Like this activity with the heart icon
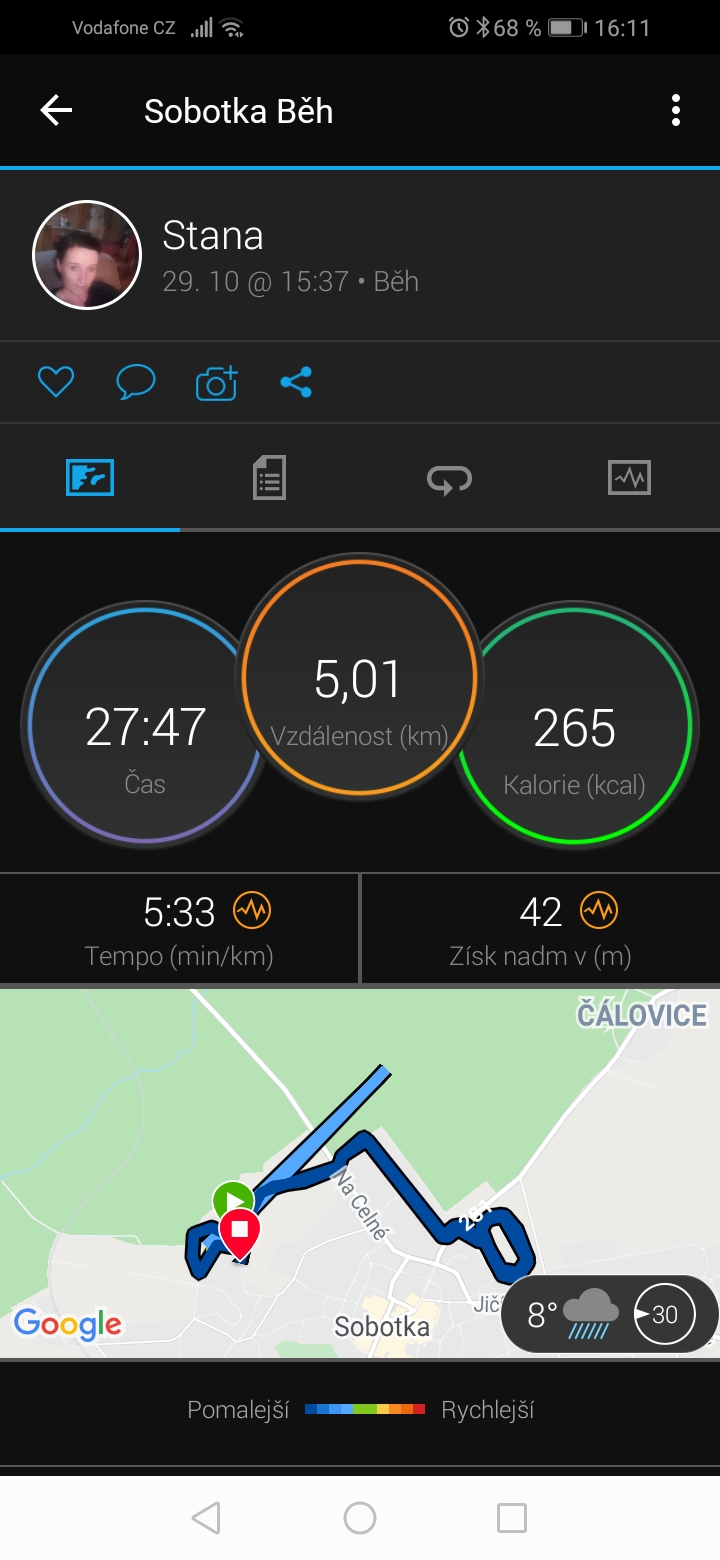 (x=56, y=382)
